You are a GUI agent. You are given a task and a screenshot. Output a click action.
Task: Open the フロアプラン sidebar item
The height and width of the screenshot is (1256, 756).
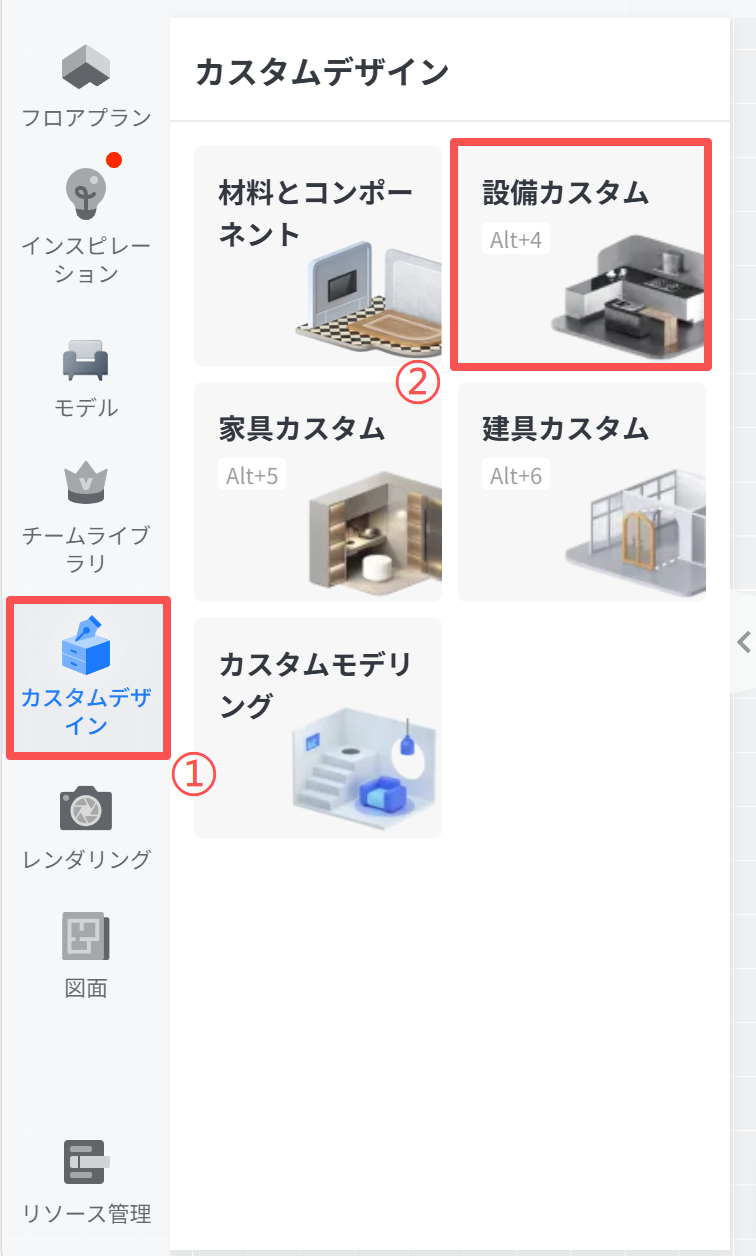click(x=86, y=87)
